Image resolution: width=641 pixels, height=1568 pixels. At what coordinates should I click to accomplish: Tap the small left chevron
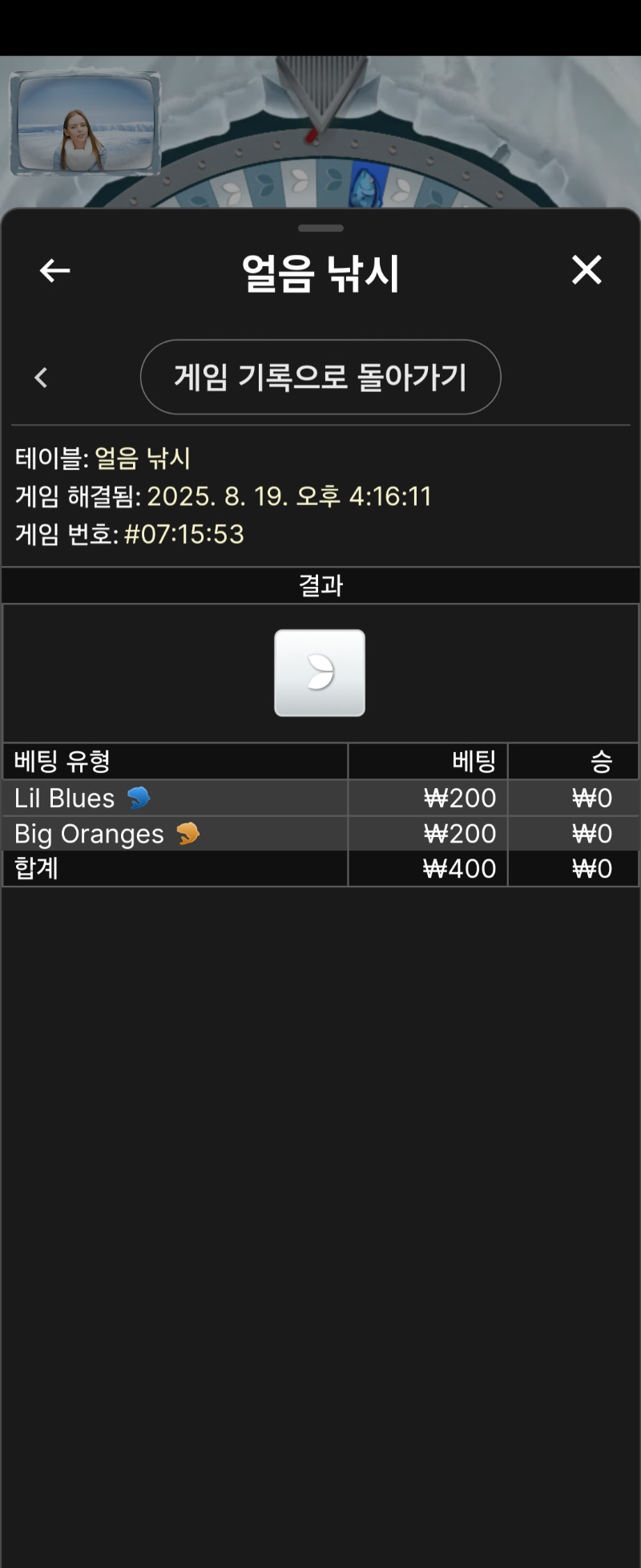(42, 378)
